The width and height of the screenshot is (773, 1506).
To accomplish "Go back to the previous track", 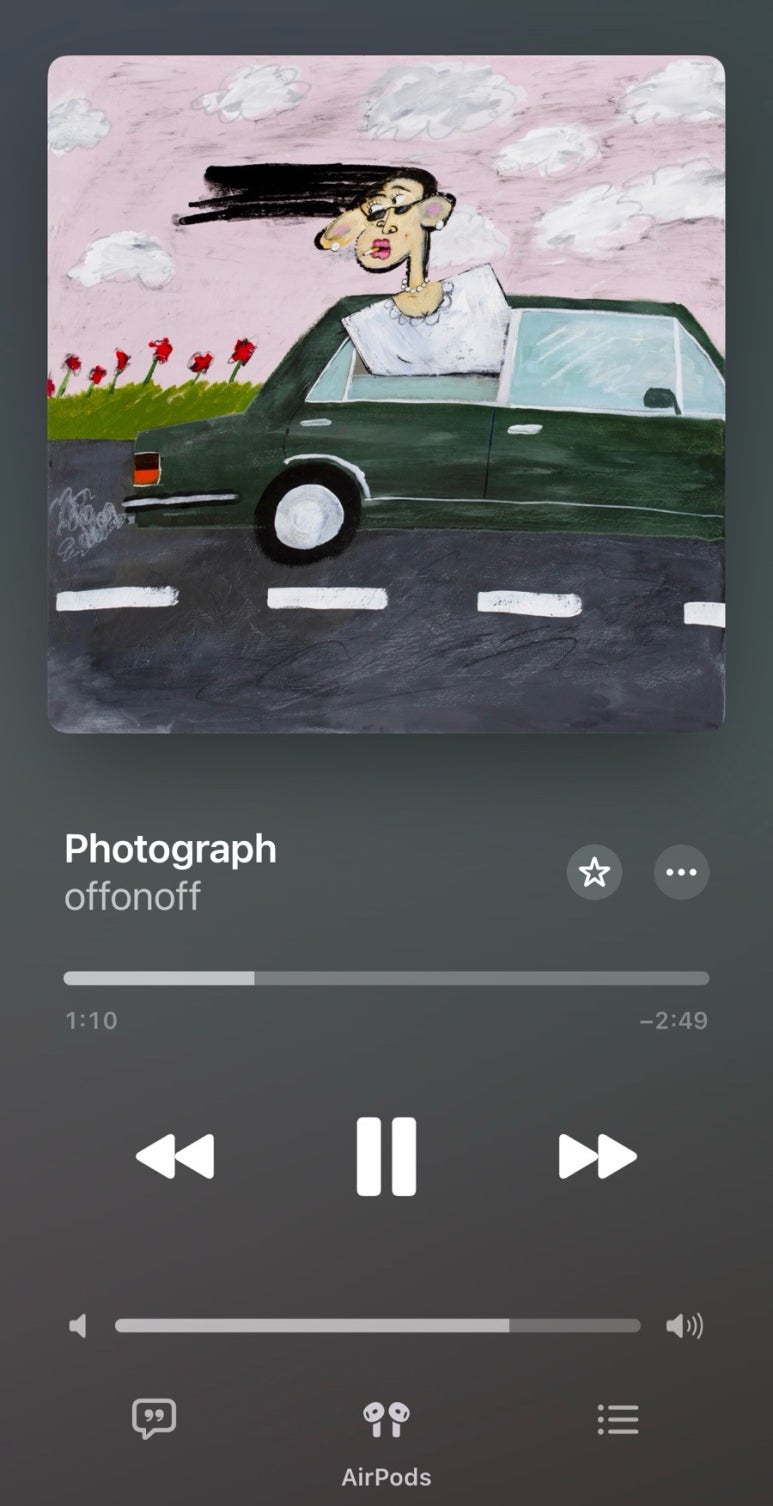I will pyautogui.click(x=175, y=1157).
